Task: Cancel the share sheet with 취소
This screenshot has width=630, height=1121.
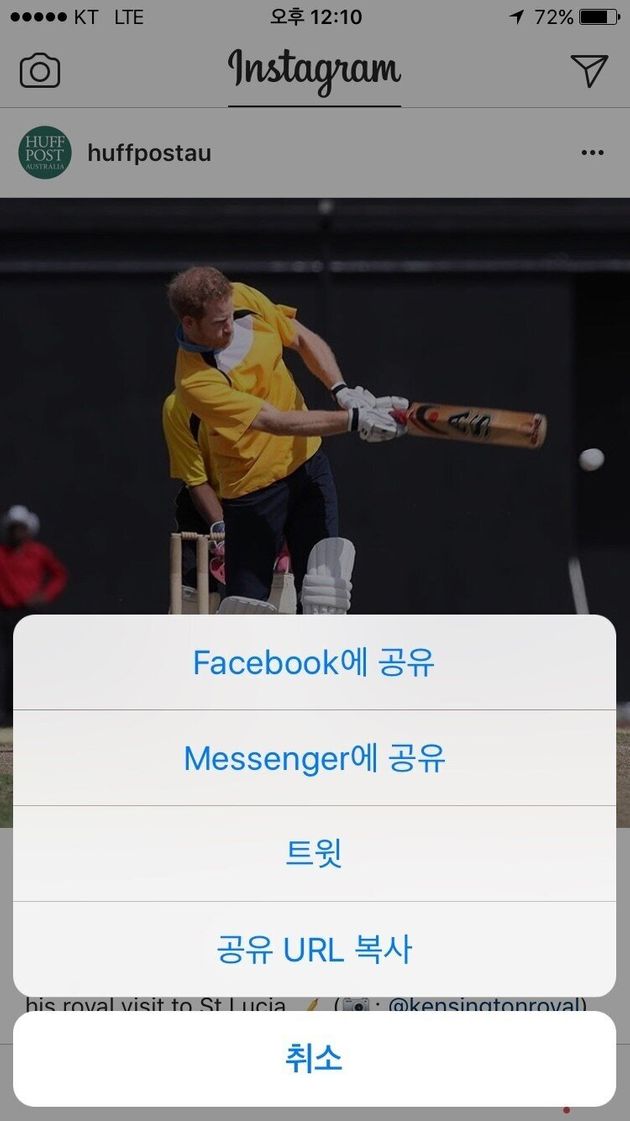Action: pos(314,1058)
